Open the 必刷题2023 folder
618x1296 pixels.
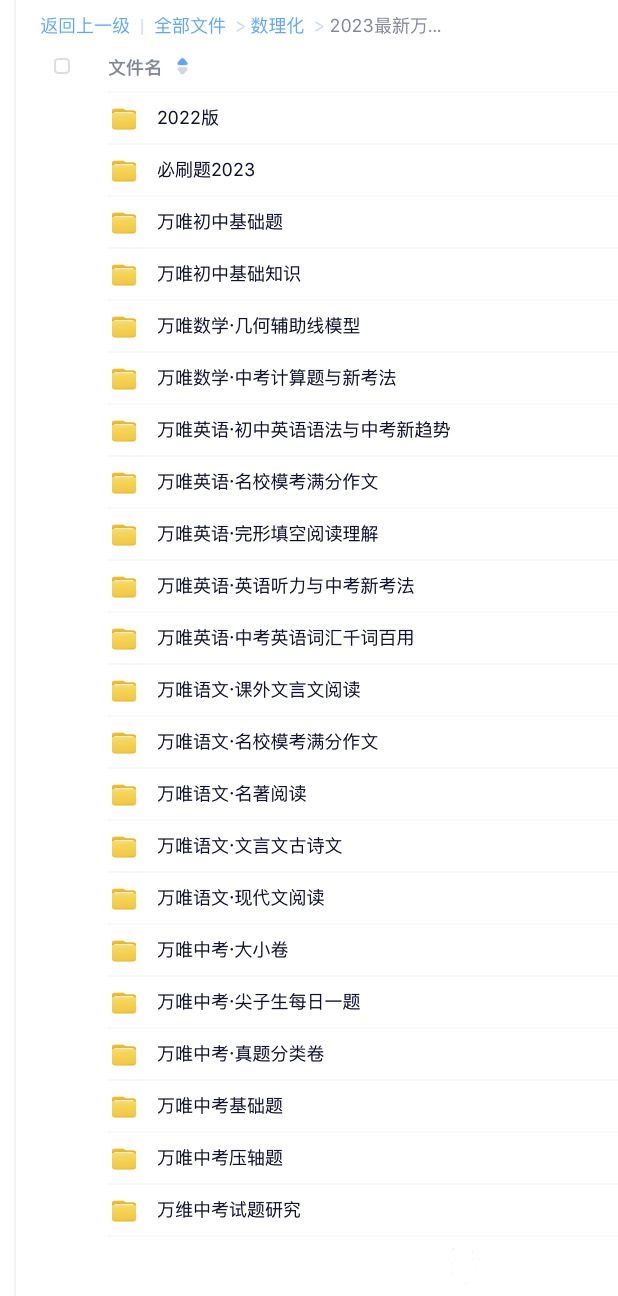pyautogui.click(x=206, y=170)
